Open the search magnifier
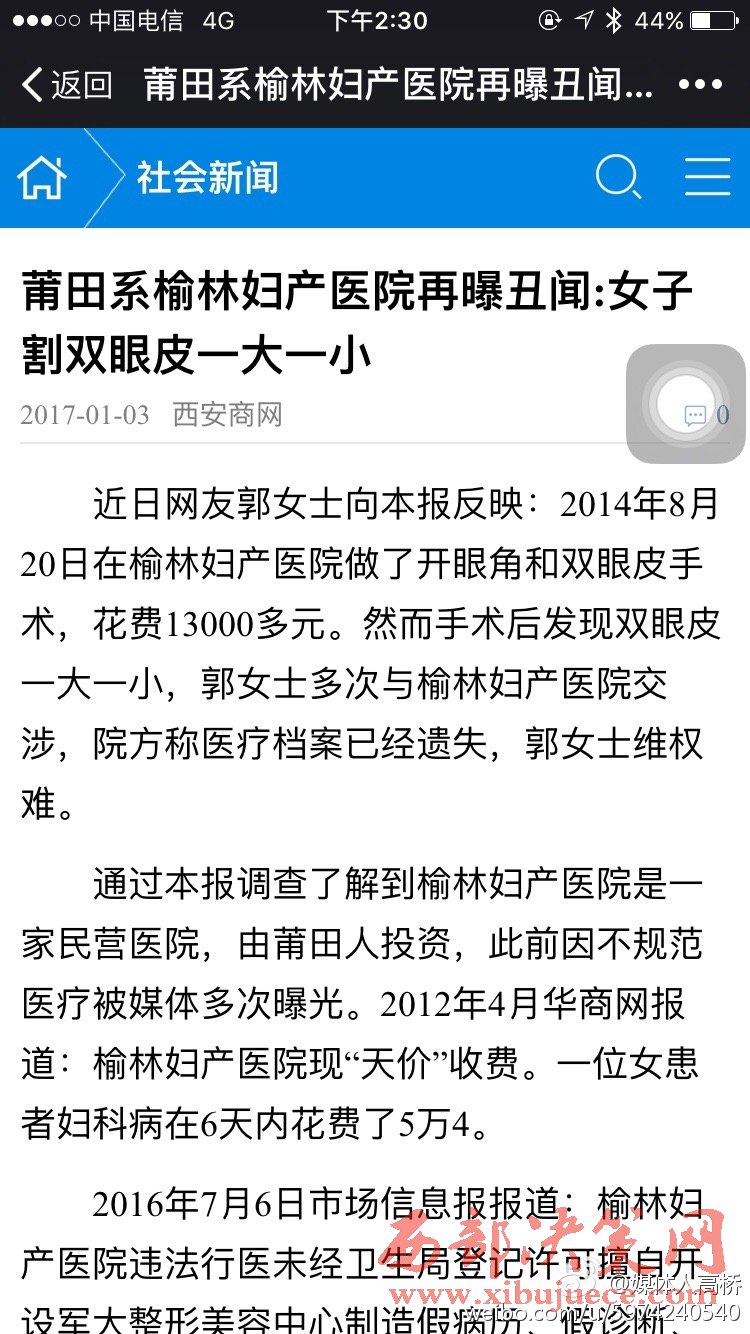The image size is (750, 1334). coord(617,178)
